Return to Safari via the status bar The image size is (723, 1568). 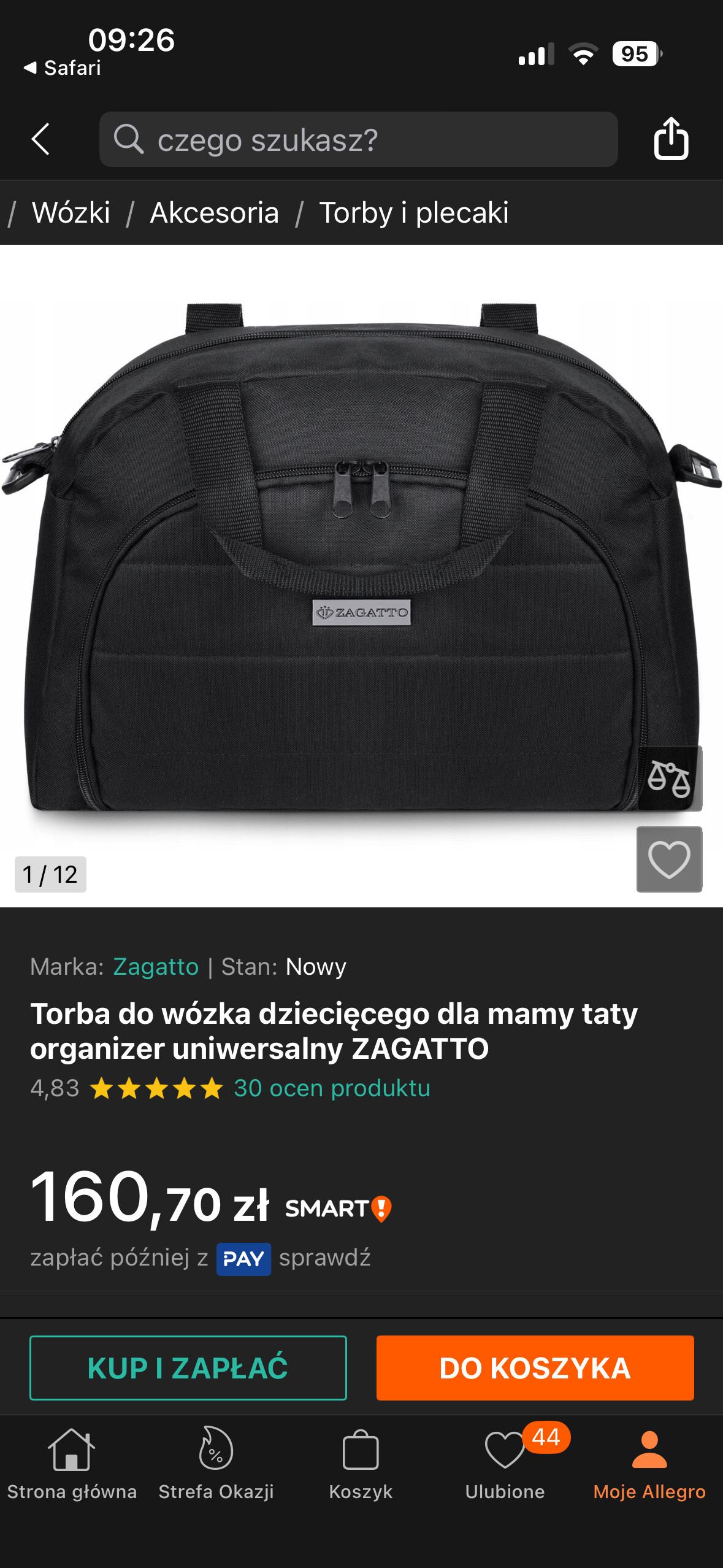click(x=63, y=67)
